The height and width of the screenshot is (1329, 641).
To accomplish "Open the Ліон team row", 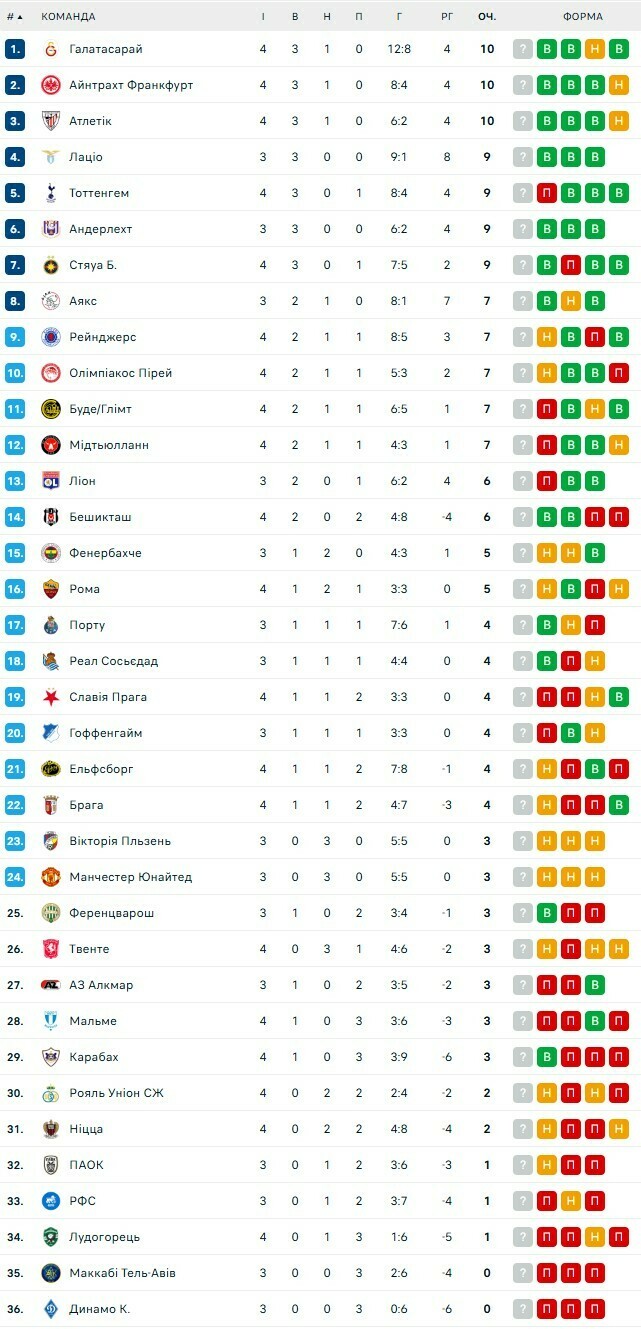I will pyautogui.click(x=82, y=481).
